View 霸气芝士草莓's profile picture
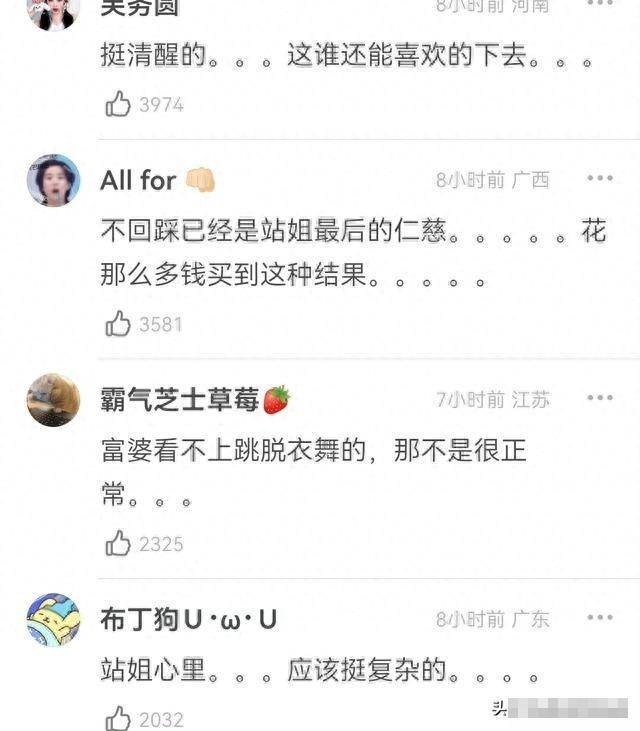Screen dimensions: 640x731 53,400
